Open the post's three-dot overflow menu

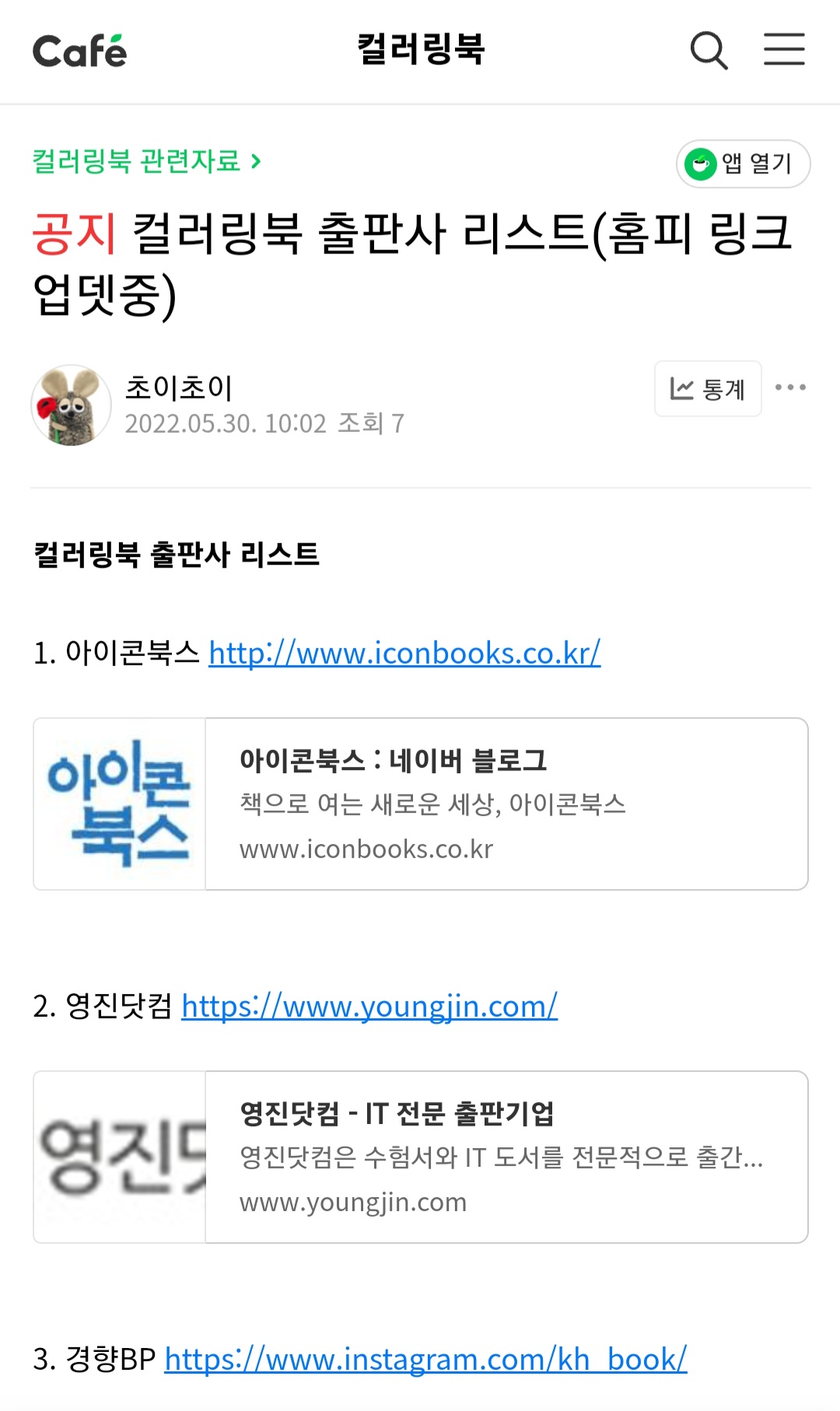pyautogui.click(x=790, y=387)
